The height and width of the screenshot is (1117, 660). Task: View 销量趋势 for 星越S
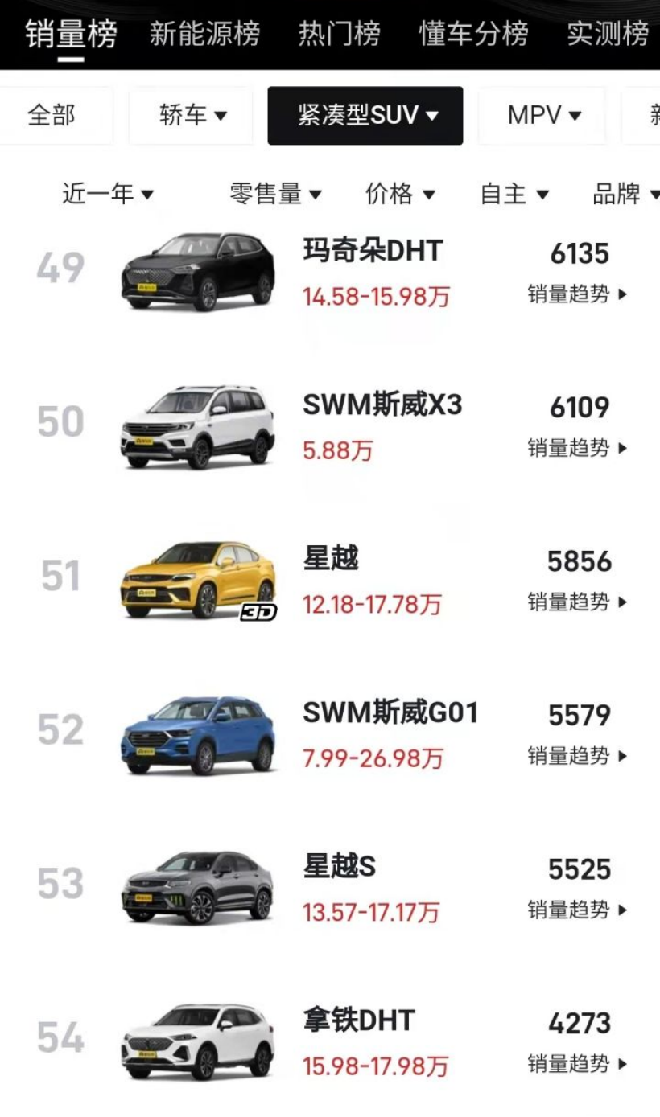tap(578, 910)
